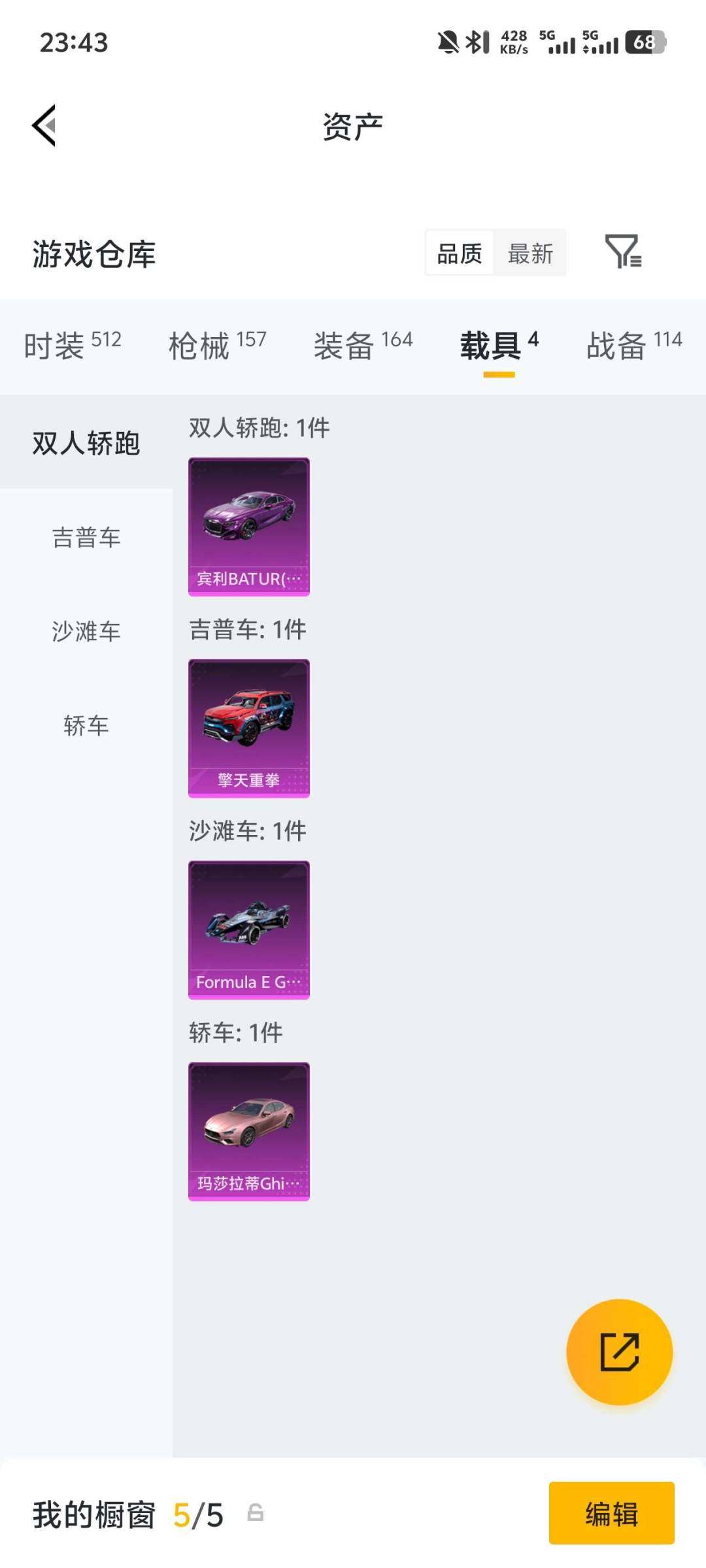This screenshot has width=706, height=1568.
Task: Switch sorting to 最新
Action: (x=530, y=253)
